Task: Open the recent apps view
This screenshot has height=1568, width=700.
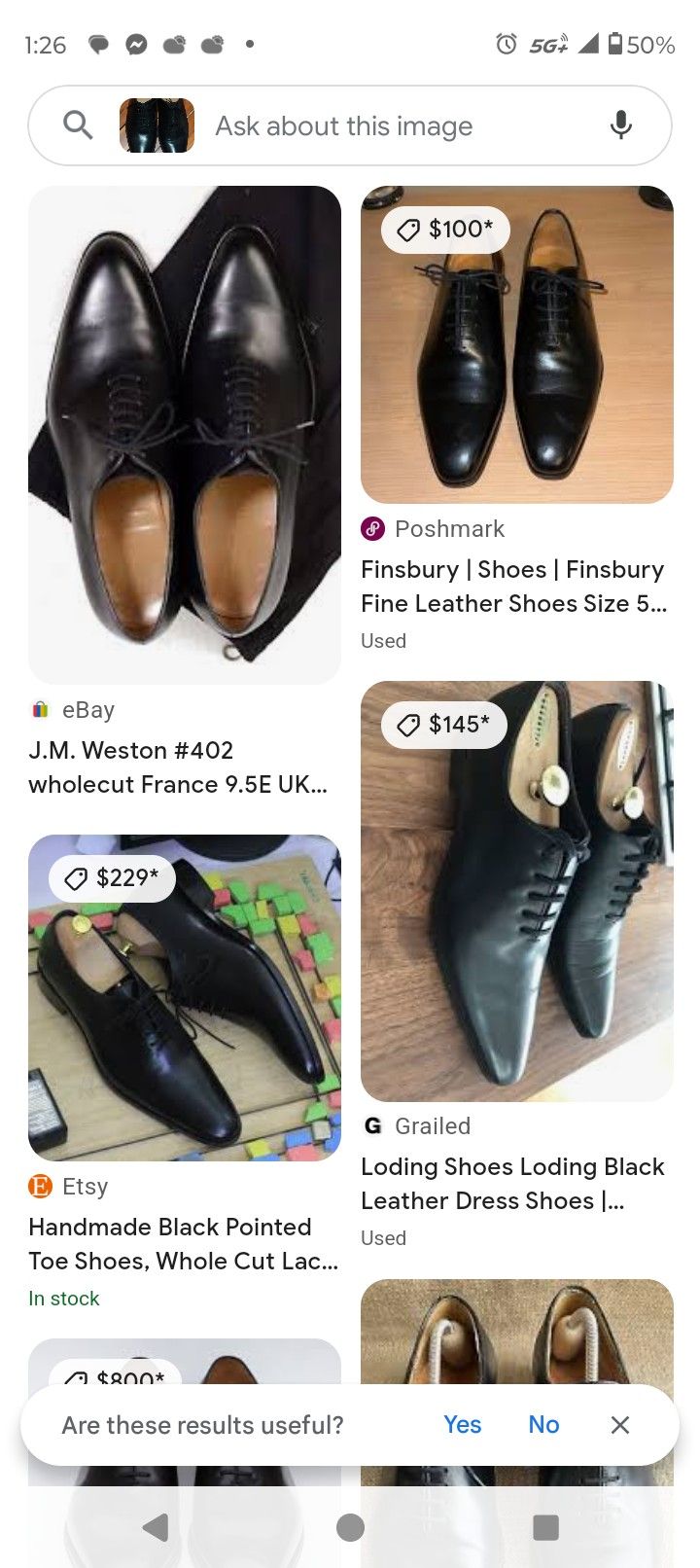Action: (x=546, y=1527)
